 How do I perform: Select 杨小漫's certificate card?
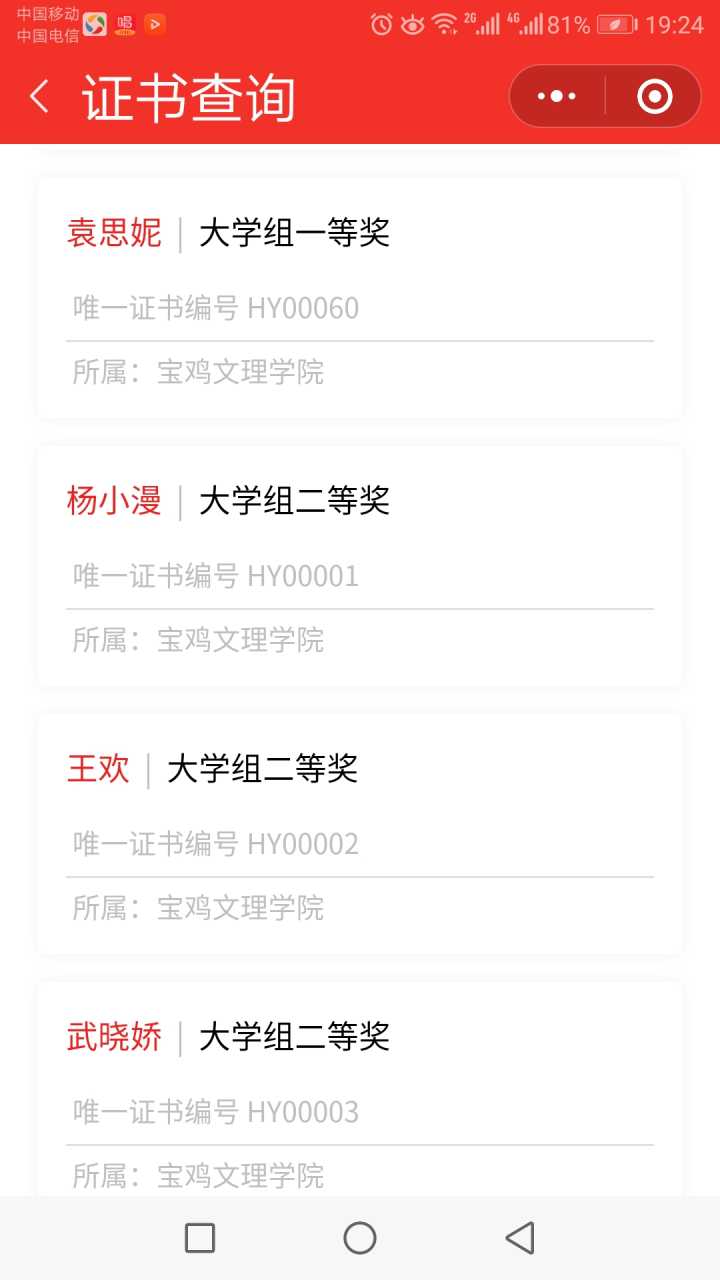tap(360, 565)
